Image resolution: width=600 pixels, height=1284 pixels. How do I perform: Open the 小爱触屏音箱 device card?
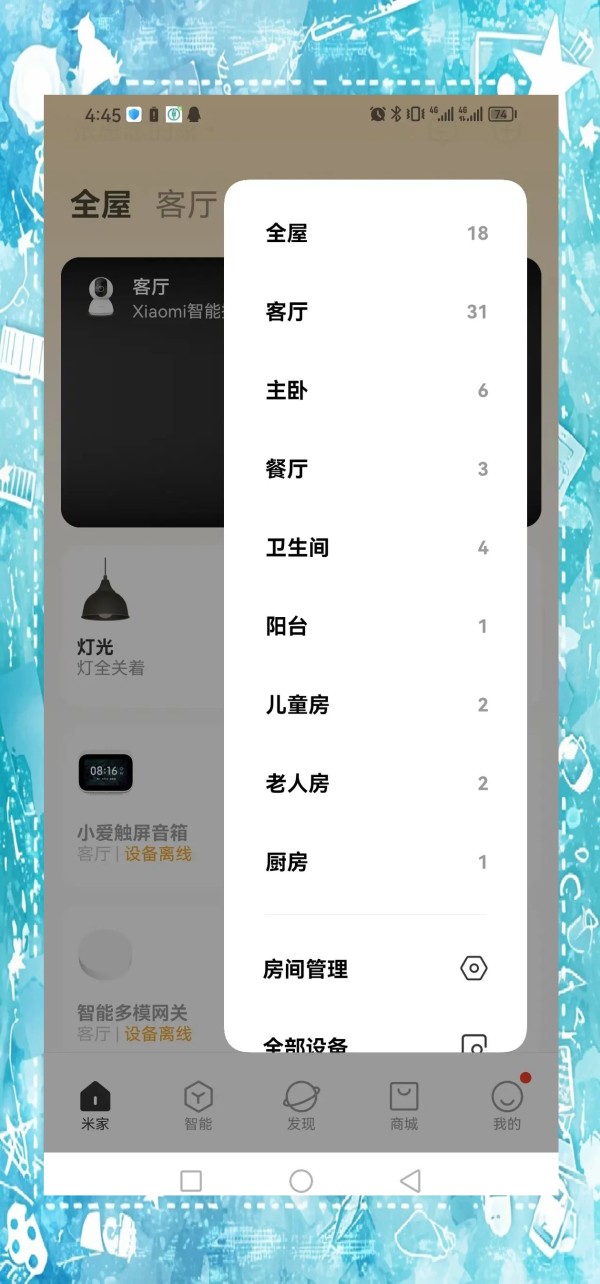(x=140, y=805)
